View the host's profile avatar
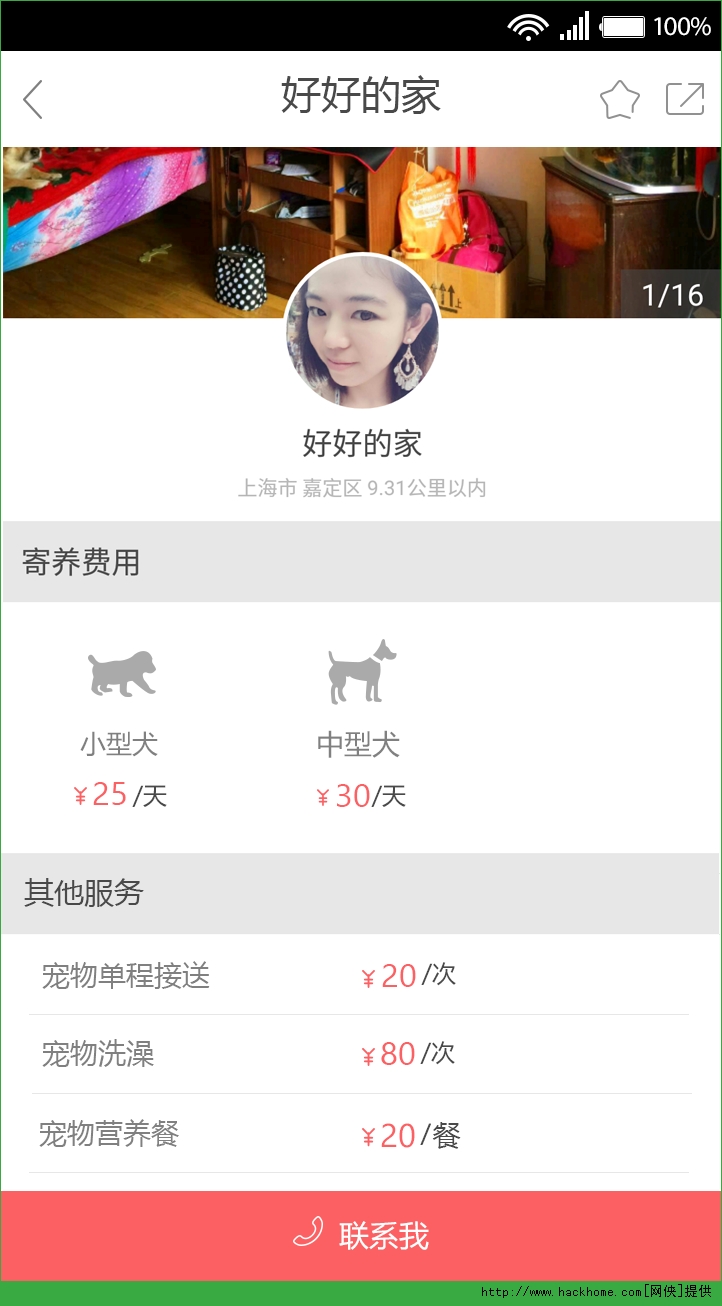This screenshot has height=1306, width=722. (362, 332)
